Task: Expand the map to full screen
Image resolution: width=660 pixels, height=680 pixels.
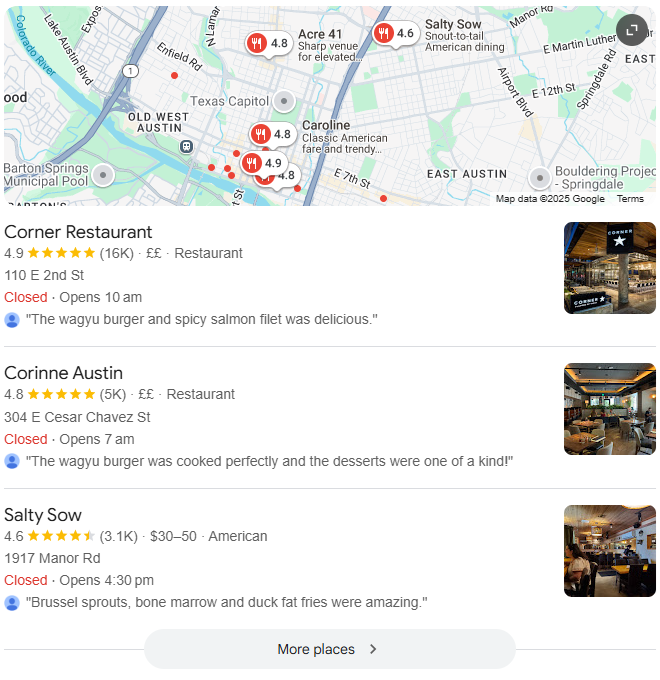Action: (x=632, y=30)
